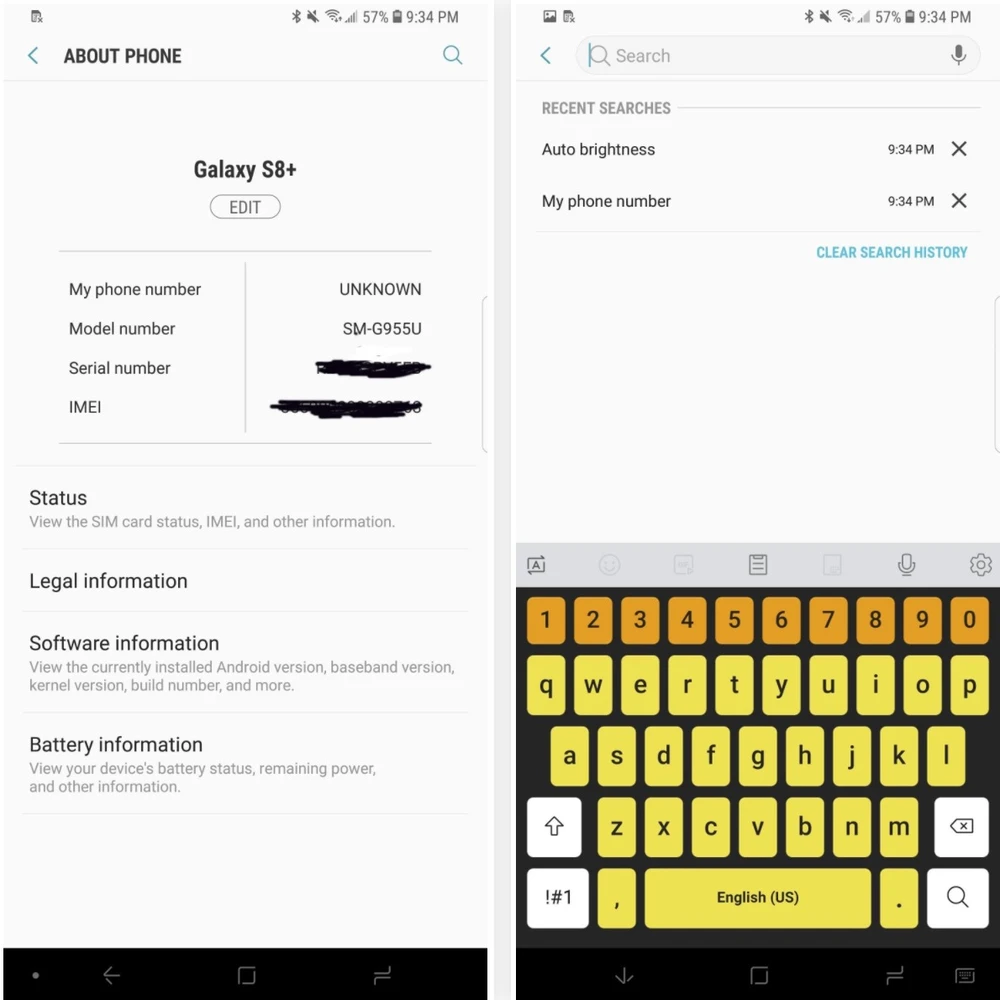Remove Auto brightness from recent searches
The image size is (1000, 1000).
[958, 149]
